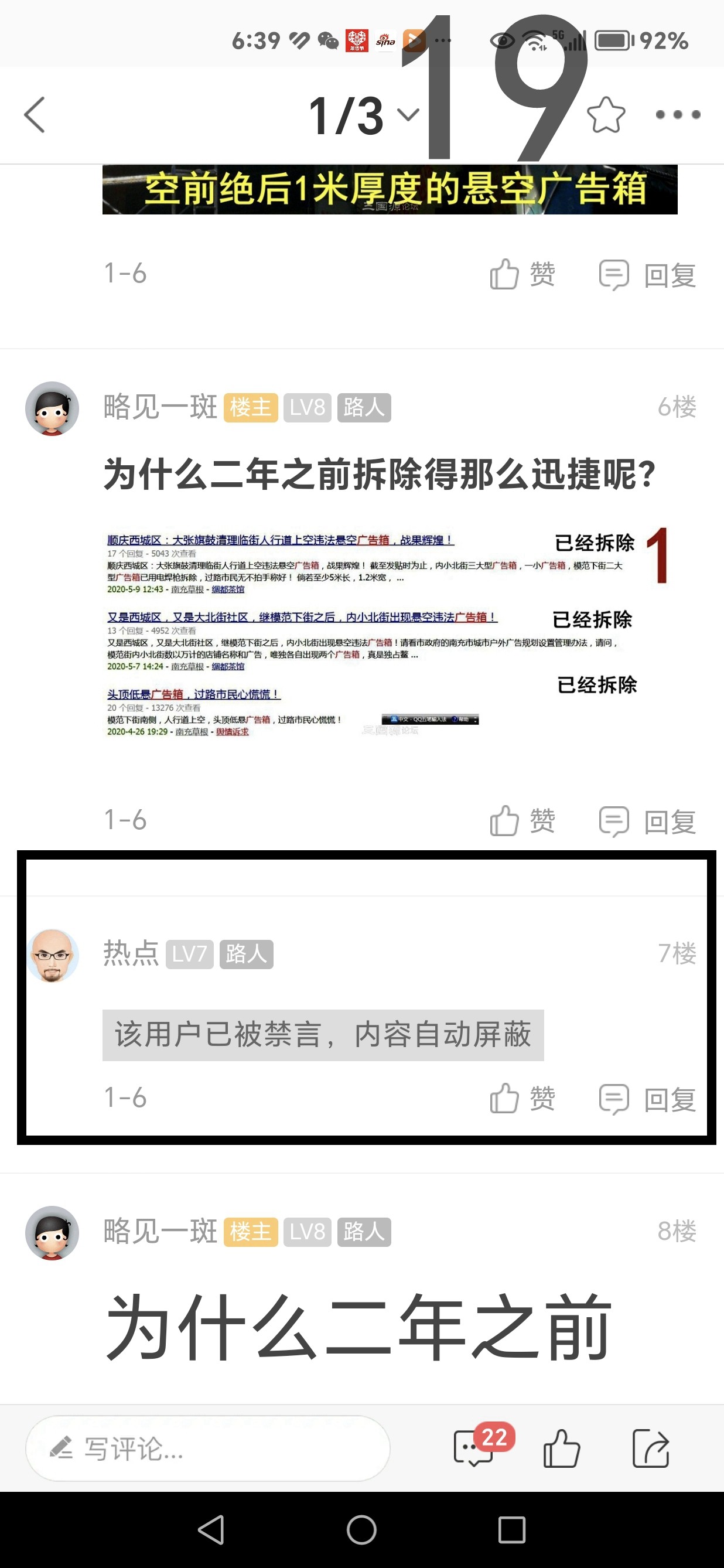This screenshot has height=1568, width=724.
Task: Go to the system home screen
Action: [x=361, y=1530]
